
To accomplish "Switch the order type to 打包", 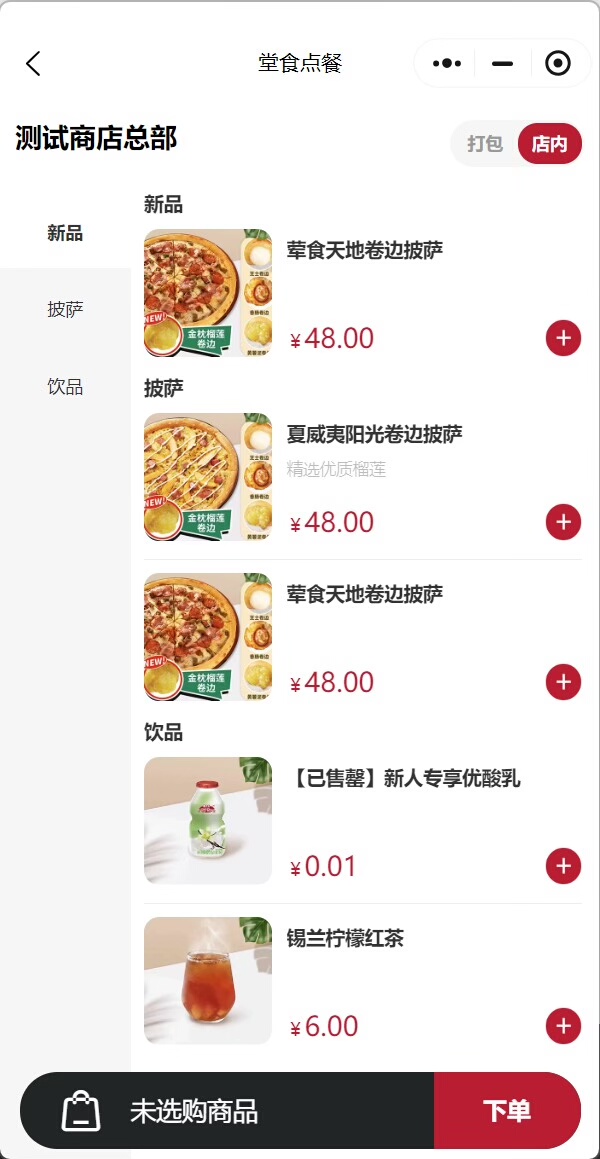I will [485, 144].
